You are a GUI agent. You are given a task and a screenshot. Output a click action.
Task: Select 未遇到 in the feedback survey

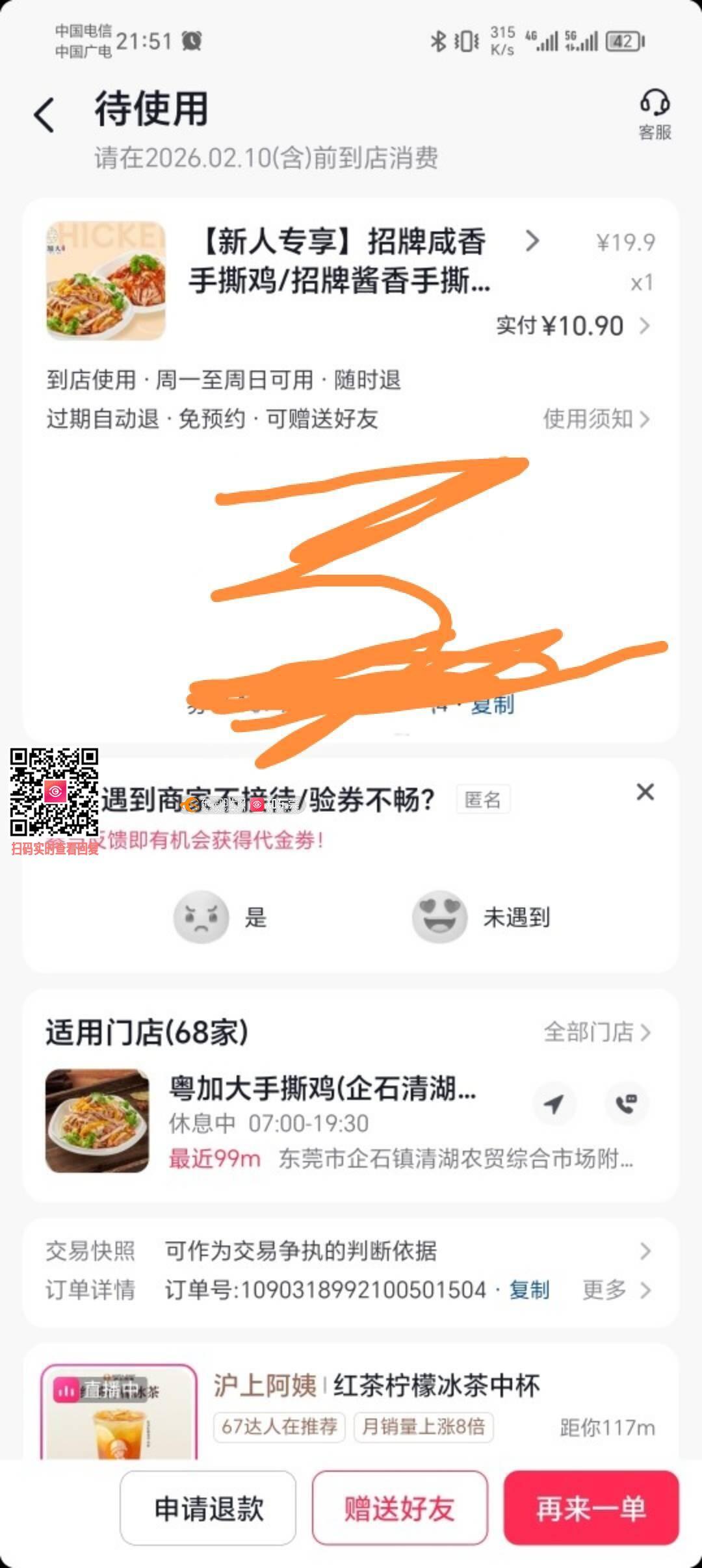point(482,917)
